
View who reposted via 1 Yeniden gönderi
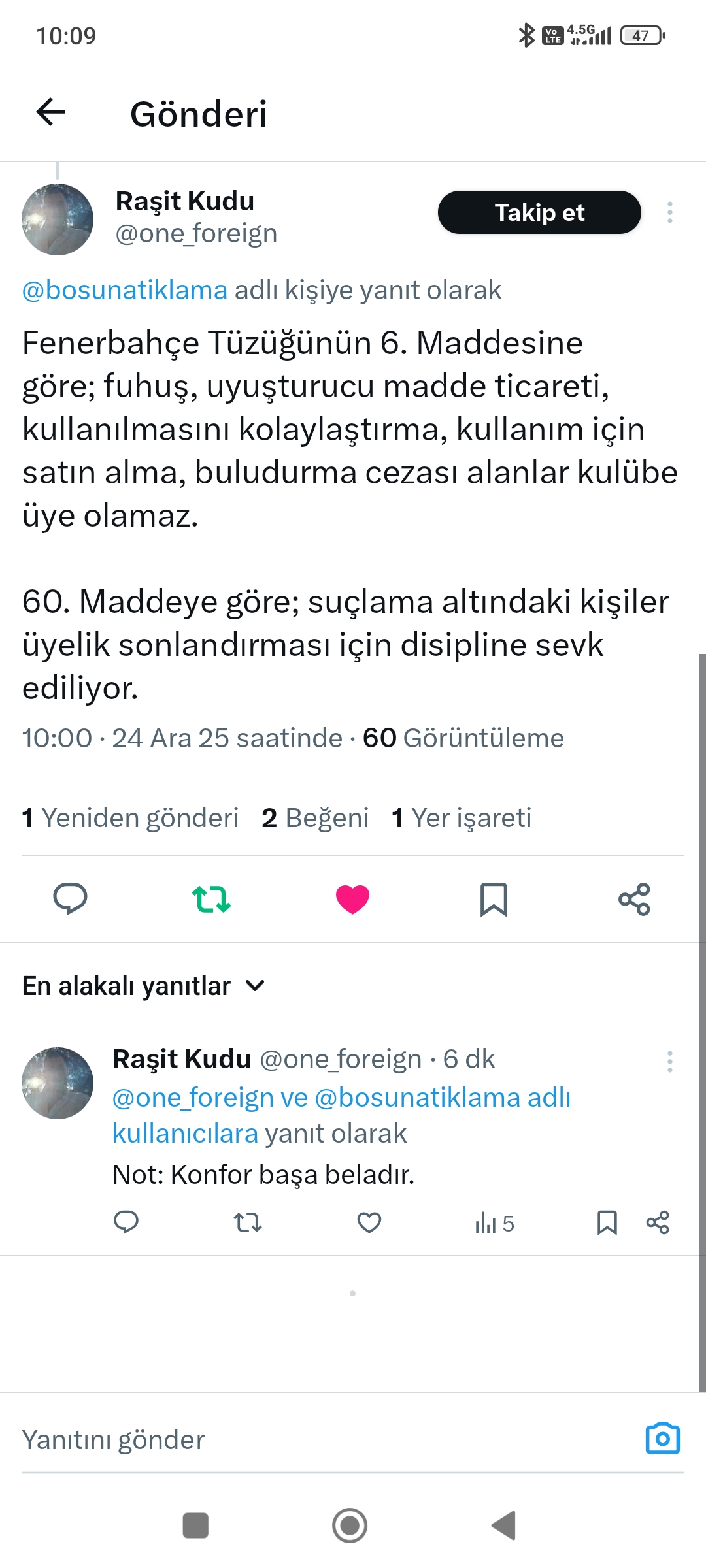click(130, 817)
